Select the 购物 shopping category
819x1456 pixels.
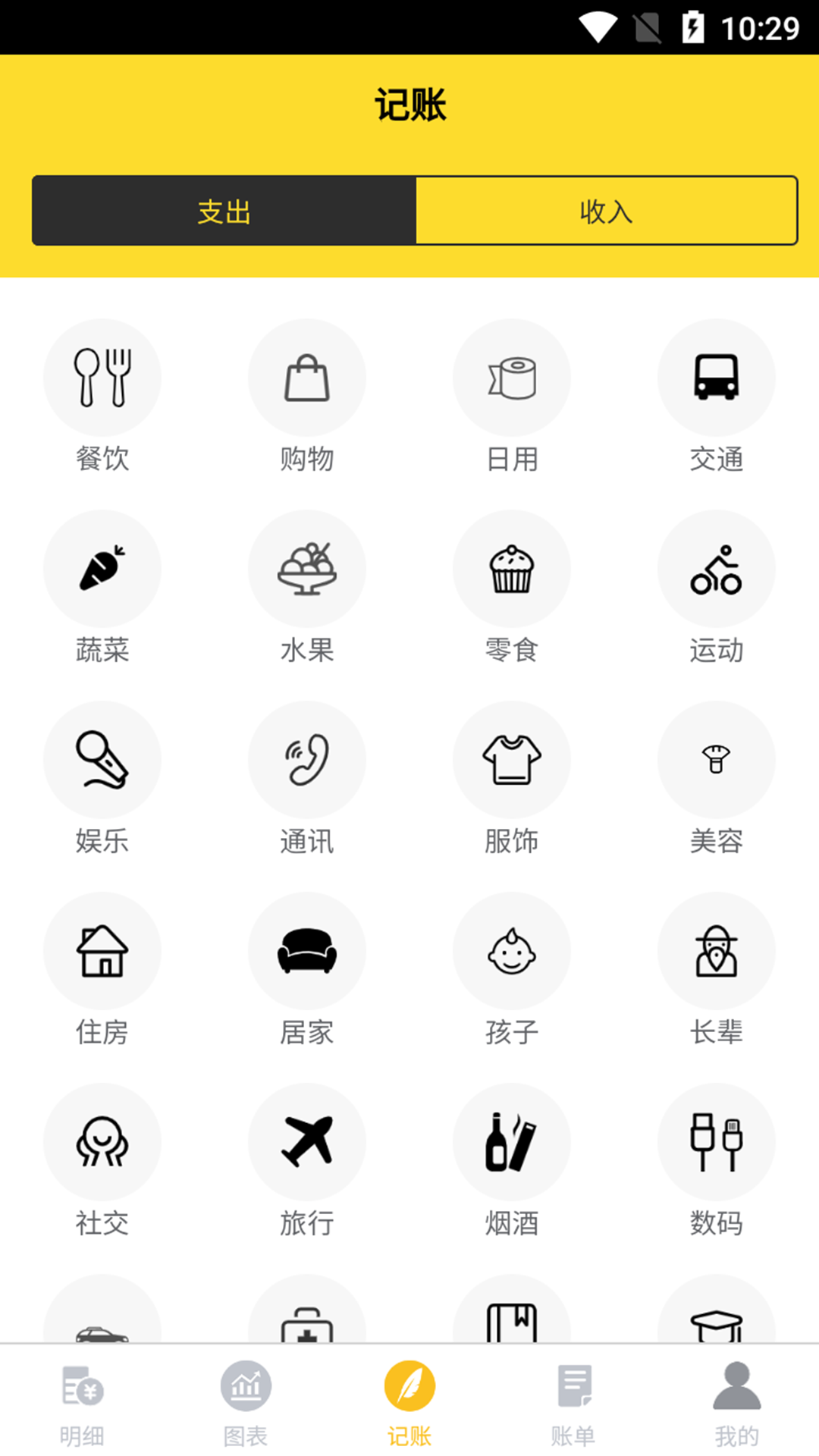[307, 378]
